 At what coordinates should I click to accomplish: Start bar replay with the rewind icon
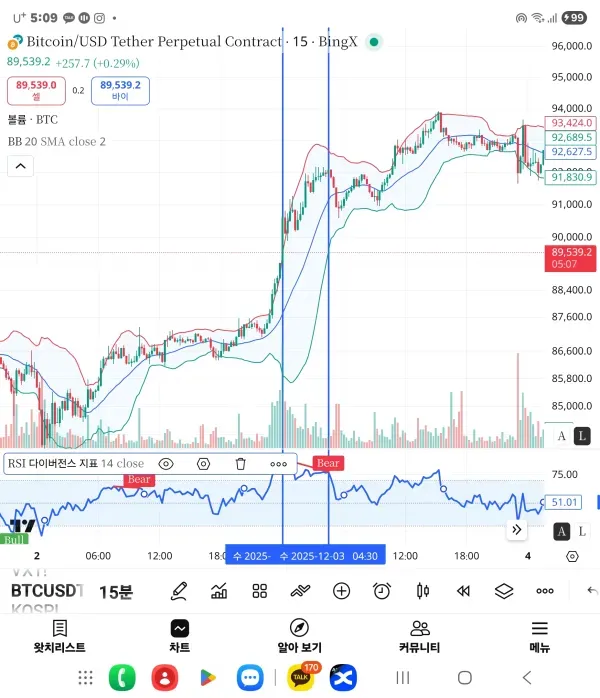point(463,591)
